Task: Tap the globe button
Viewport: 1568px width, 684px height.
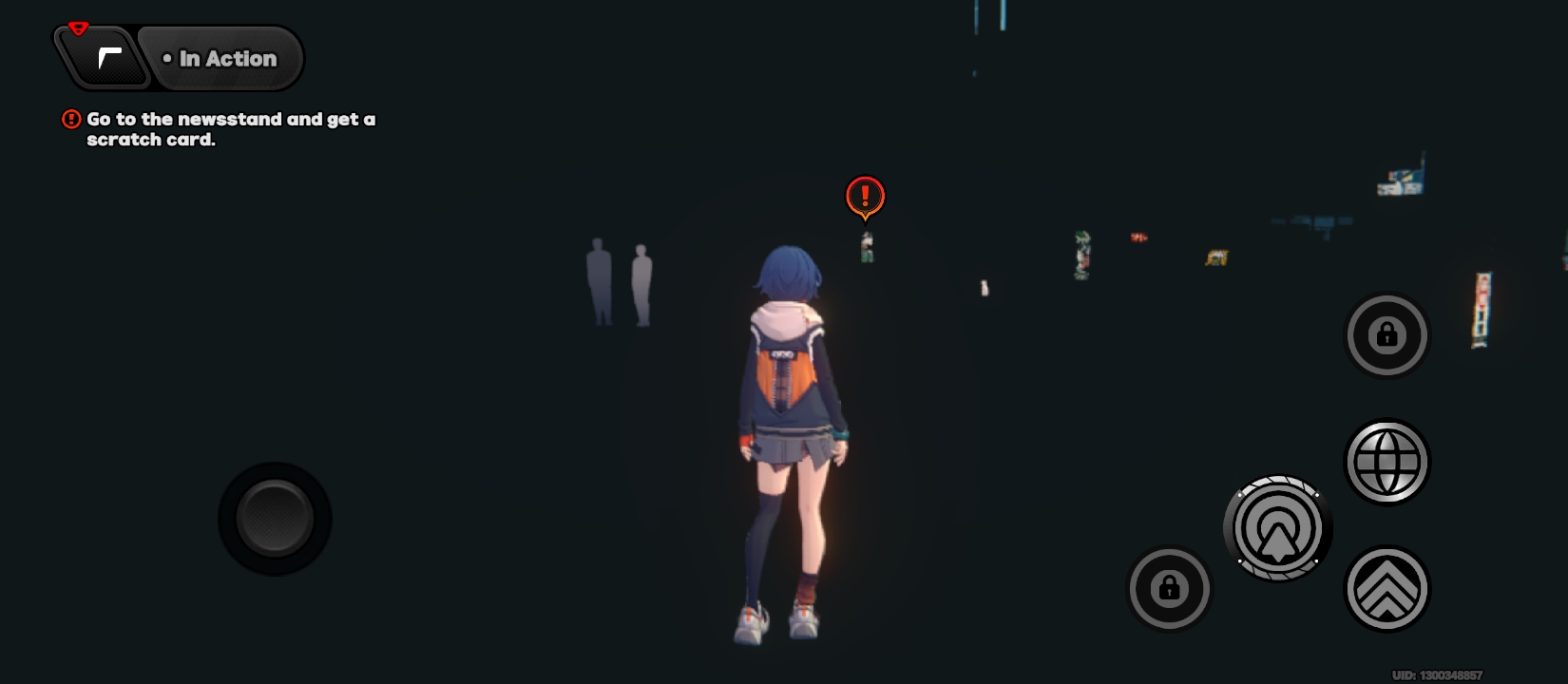Action: [x=1386, y=463]
